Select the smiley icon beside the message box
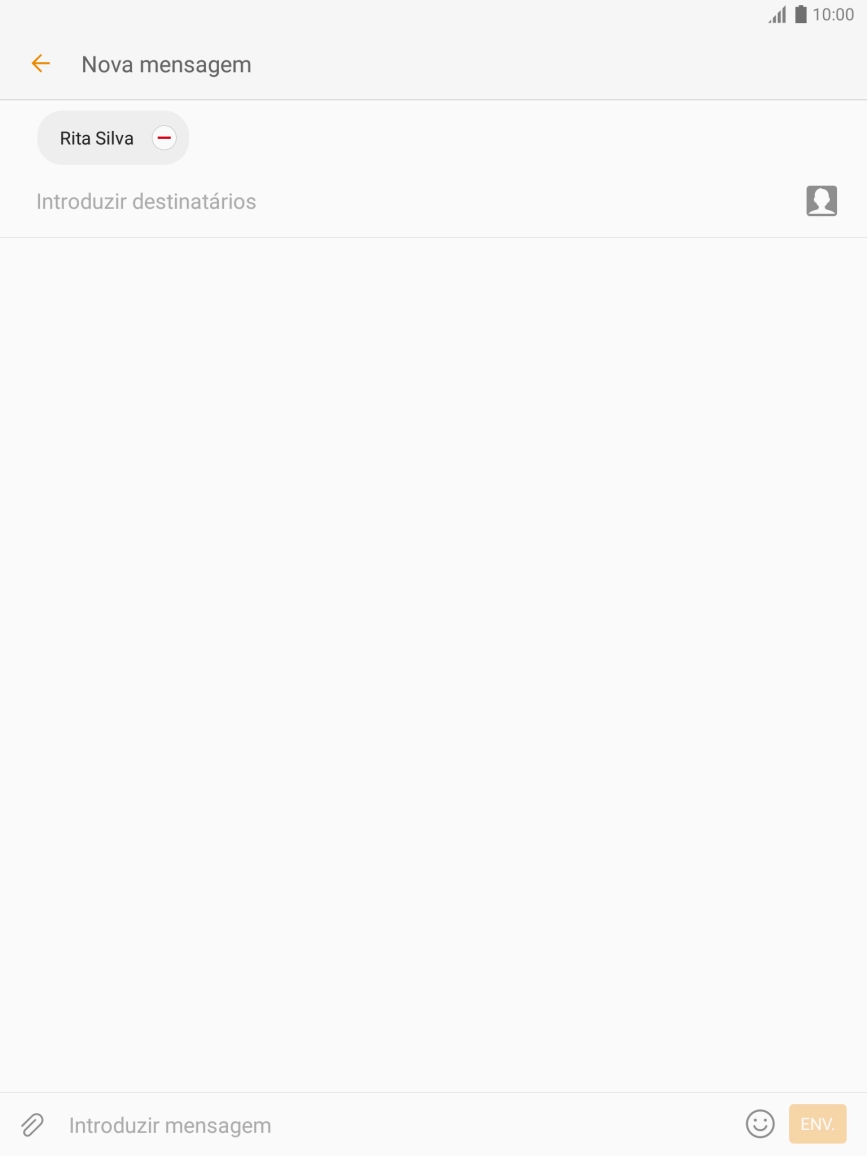 (x=759, y=1124)
